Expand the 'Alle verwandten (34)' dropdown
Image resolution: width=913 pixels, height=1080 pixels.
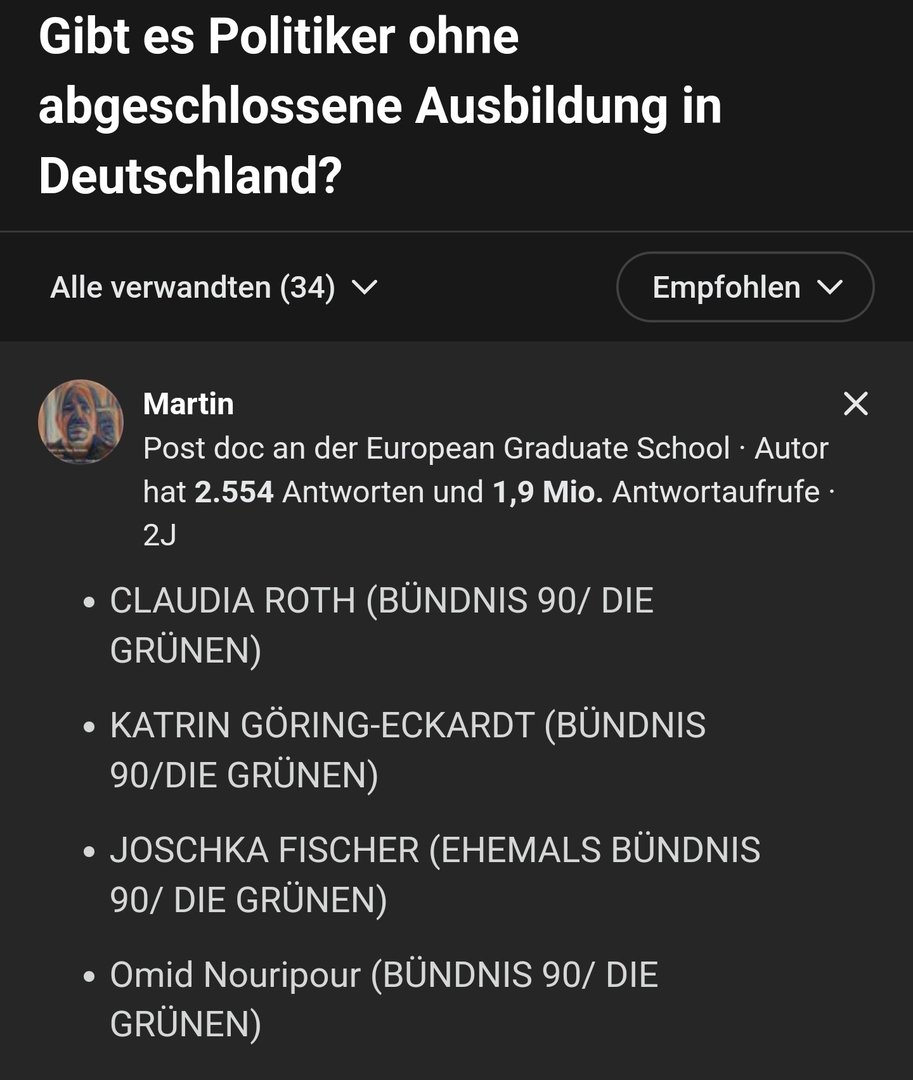click(213, 288)
